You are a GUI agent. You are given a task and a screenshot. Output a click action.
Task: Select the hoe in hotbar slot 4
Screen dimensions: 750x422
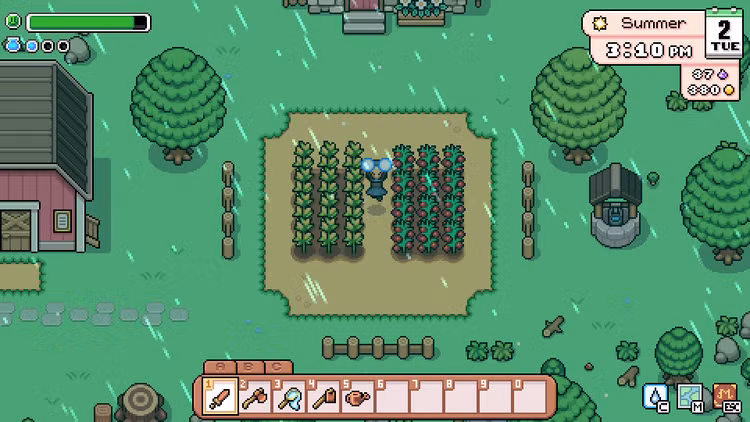coord(323,397)
